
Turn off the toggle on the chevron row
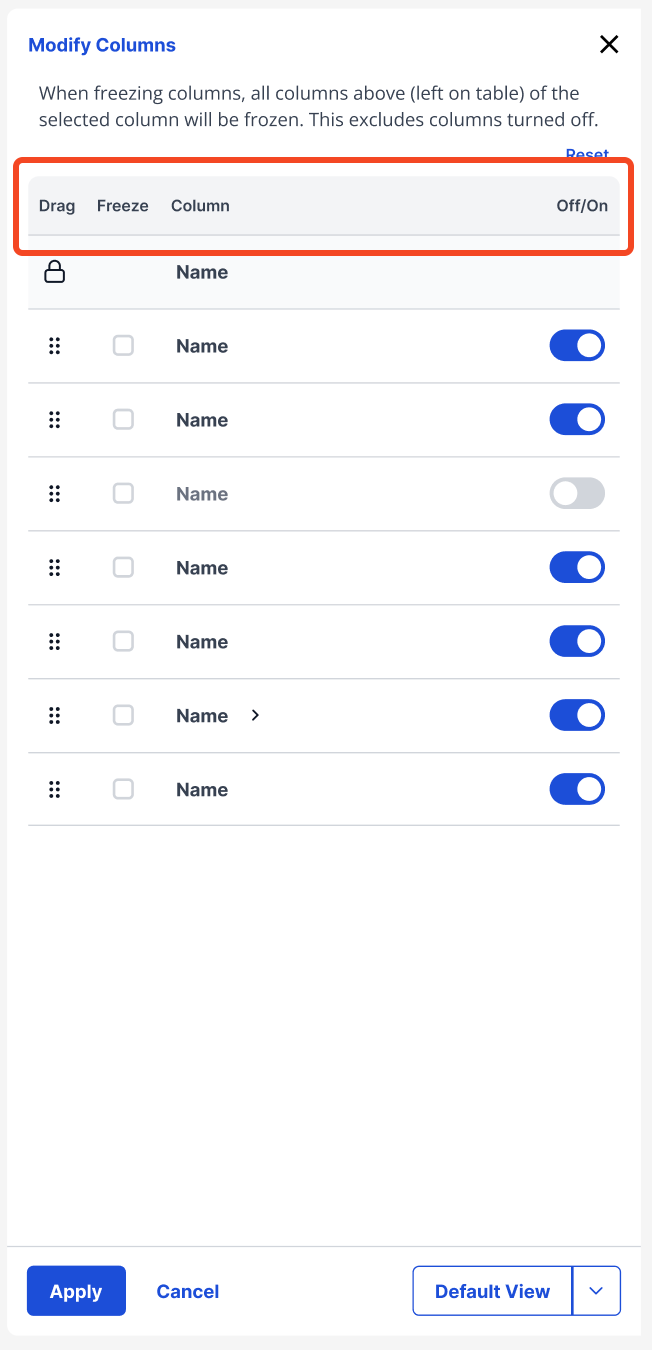(x=577, y=715)
